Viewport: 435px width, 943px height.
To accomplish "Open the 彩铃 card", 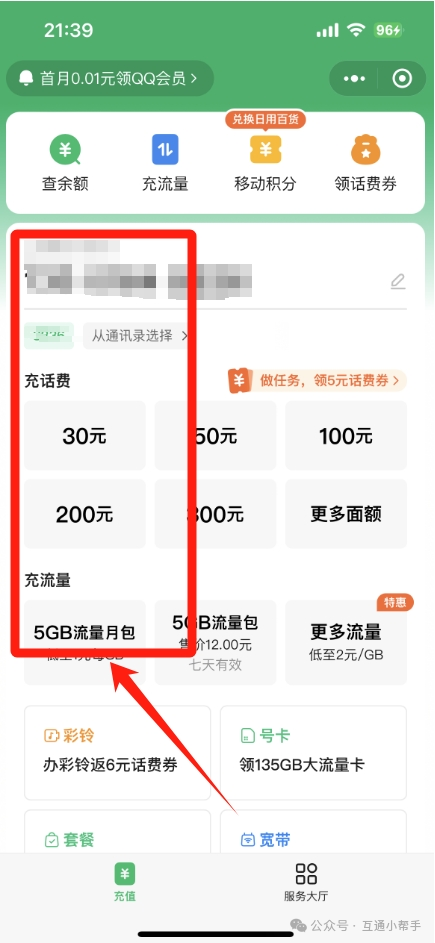I will [x=117, y=752].
